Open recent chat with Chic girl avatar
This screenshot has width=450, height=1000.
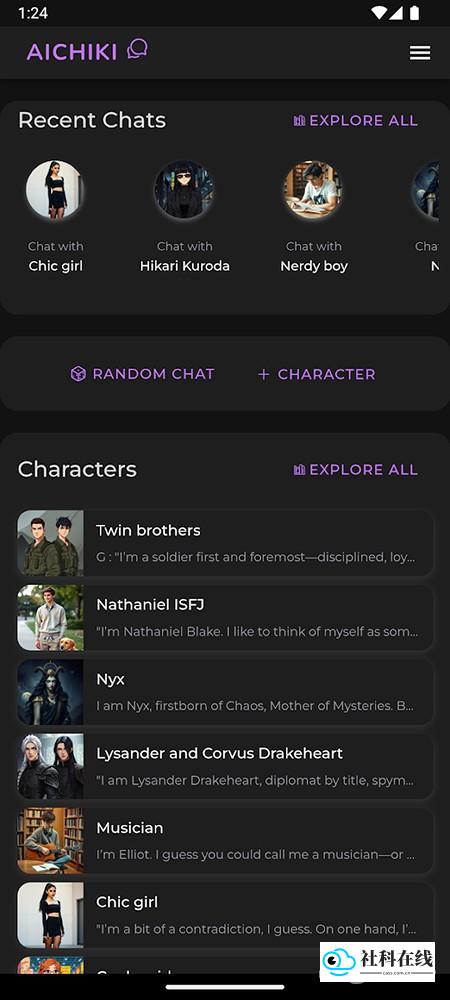click(55, 189)
